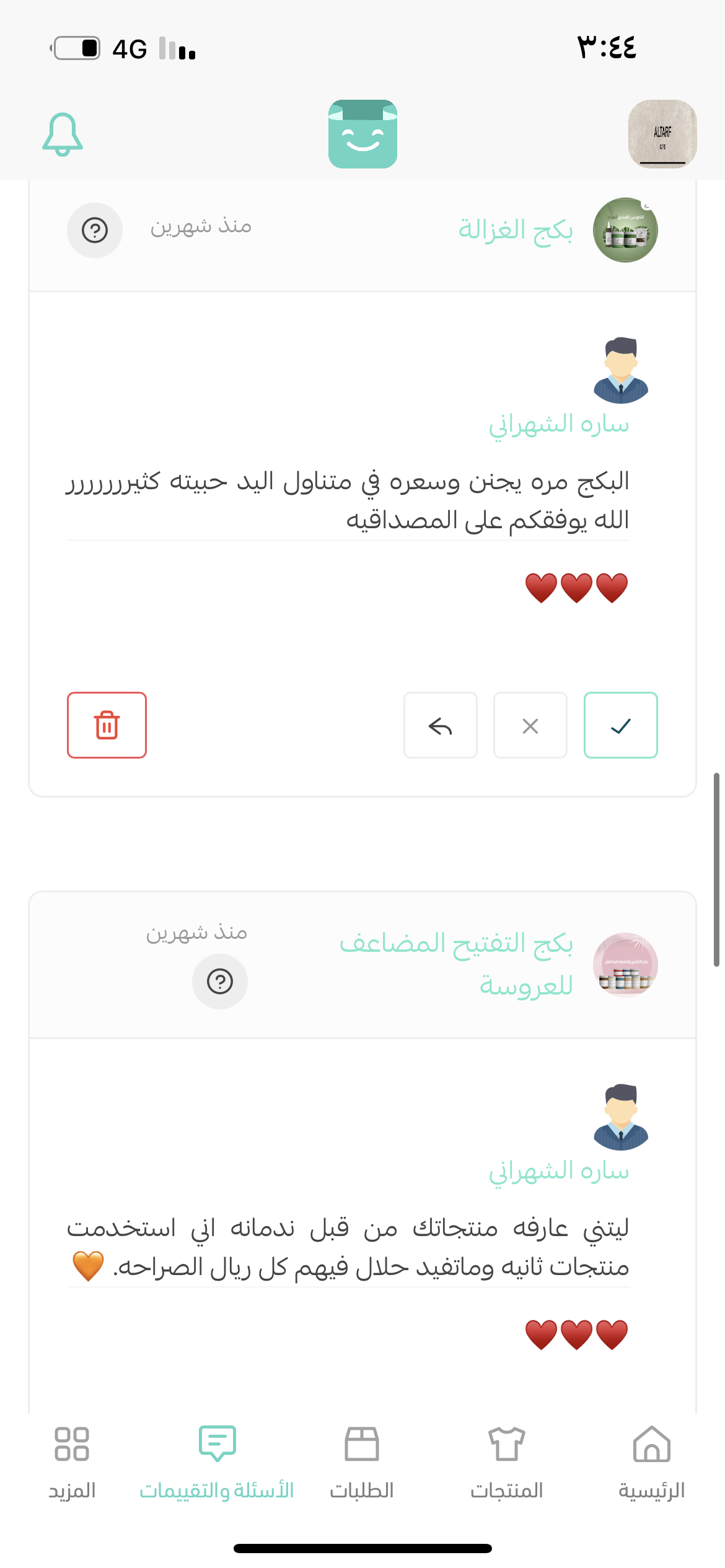Open the notifications bell
The image size is (725, 1568).
[x=63, y=134]
